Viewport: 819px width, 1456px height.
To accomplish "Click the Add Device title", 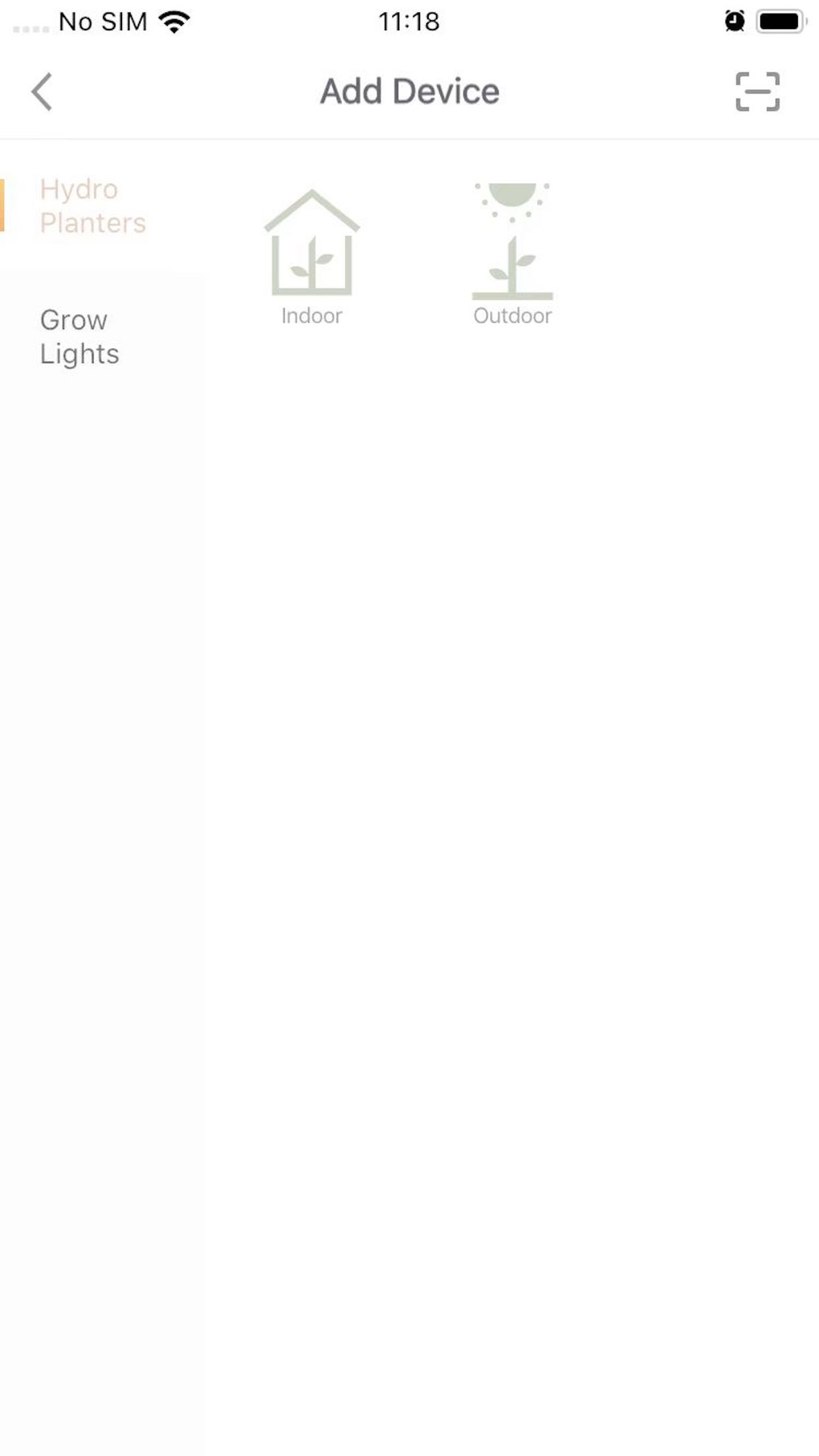I will (409, 91).
